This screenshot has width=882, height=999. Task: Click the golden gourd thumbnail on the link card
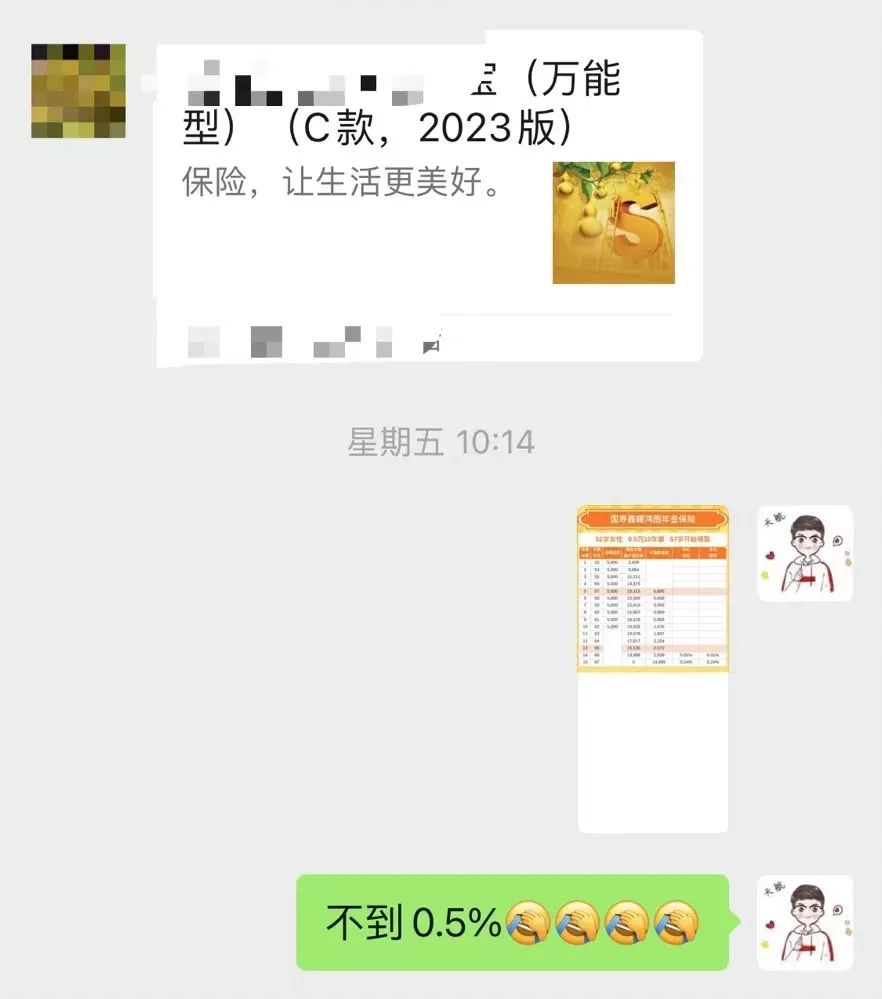(612, 222)
